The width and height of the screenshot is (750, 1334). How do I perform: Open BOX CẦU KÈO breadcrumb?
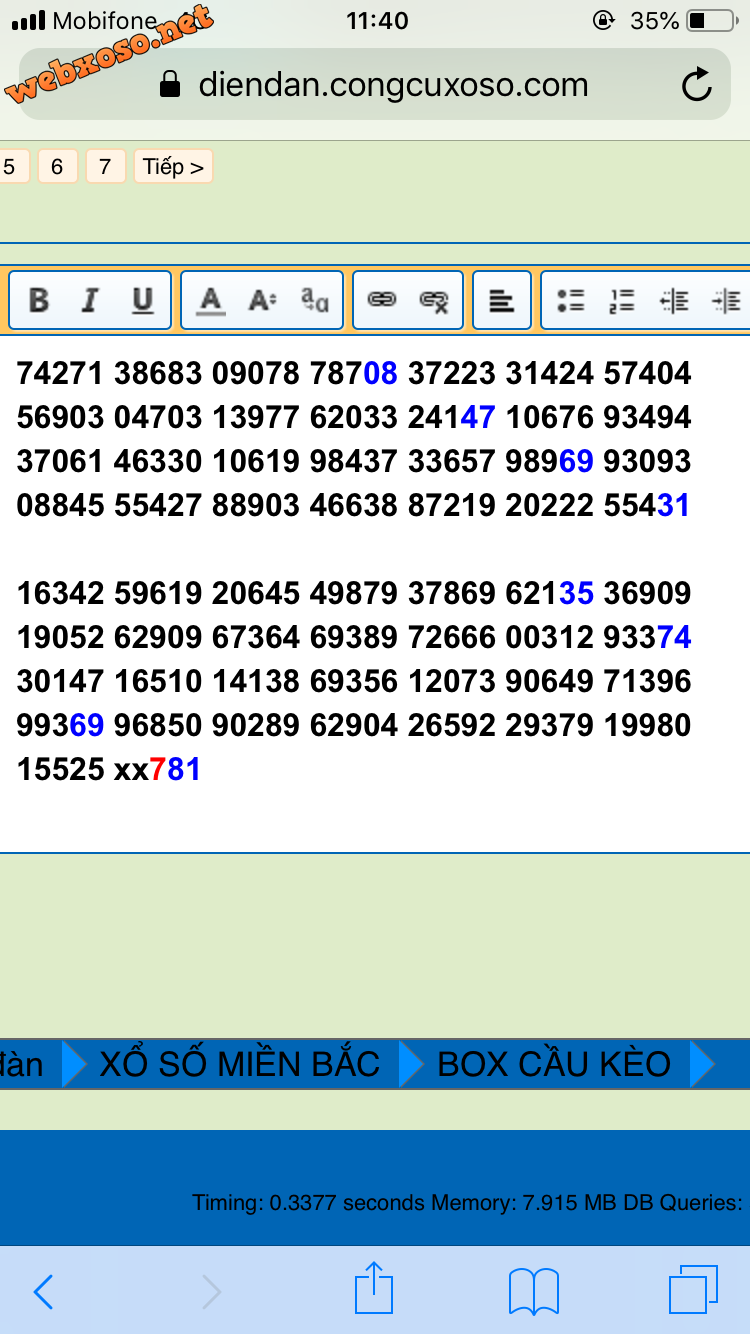coord(553,1064)
